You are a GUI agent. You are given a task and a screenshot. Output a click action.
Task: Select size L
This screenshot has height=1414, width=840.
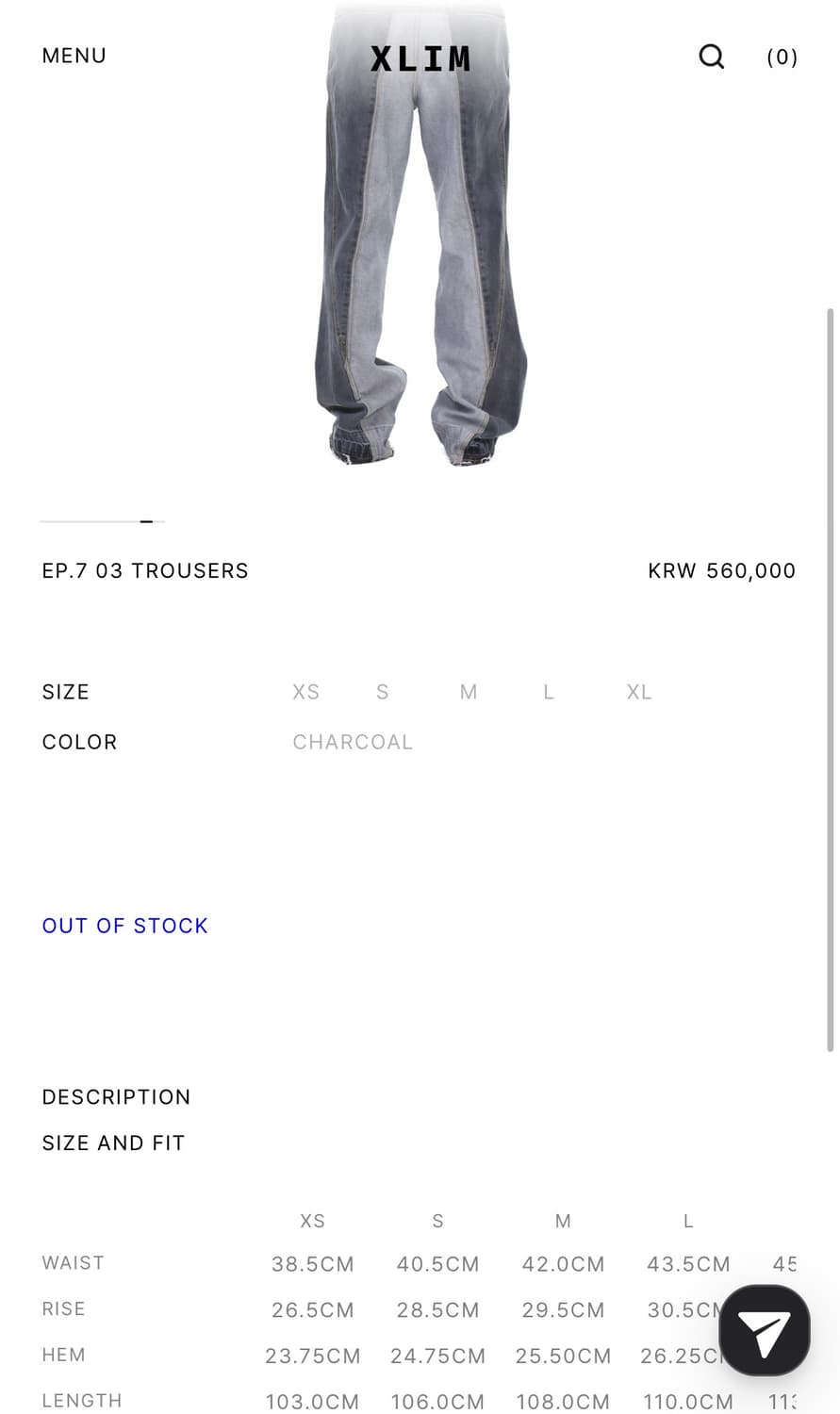pyautogui.click(x=548, y=692)
